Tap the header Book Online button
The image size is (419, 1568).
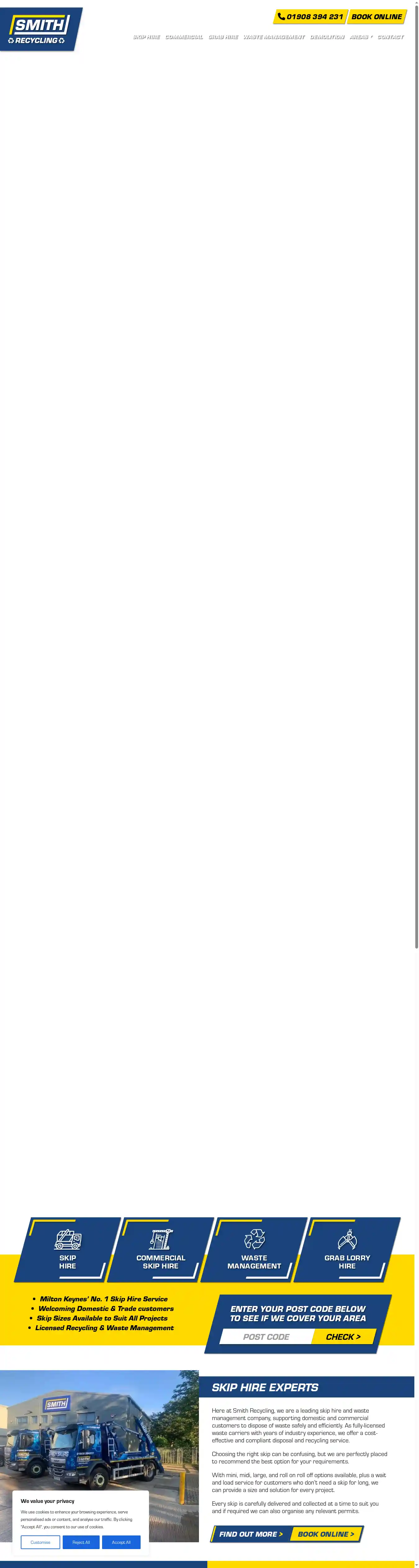376,17
